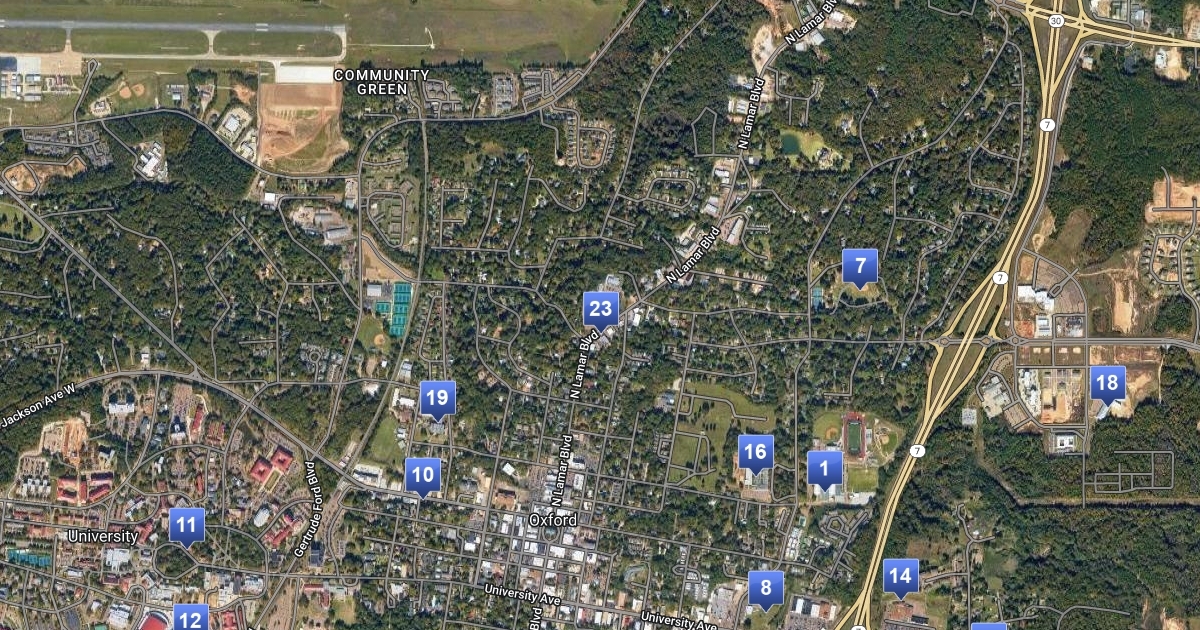
Task: Select location pin 14
Action: (x=900, y=575)
